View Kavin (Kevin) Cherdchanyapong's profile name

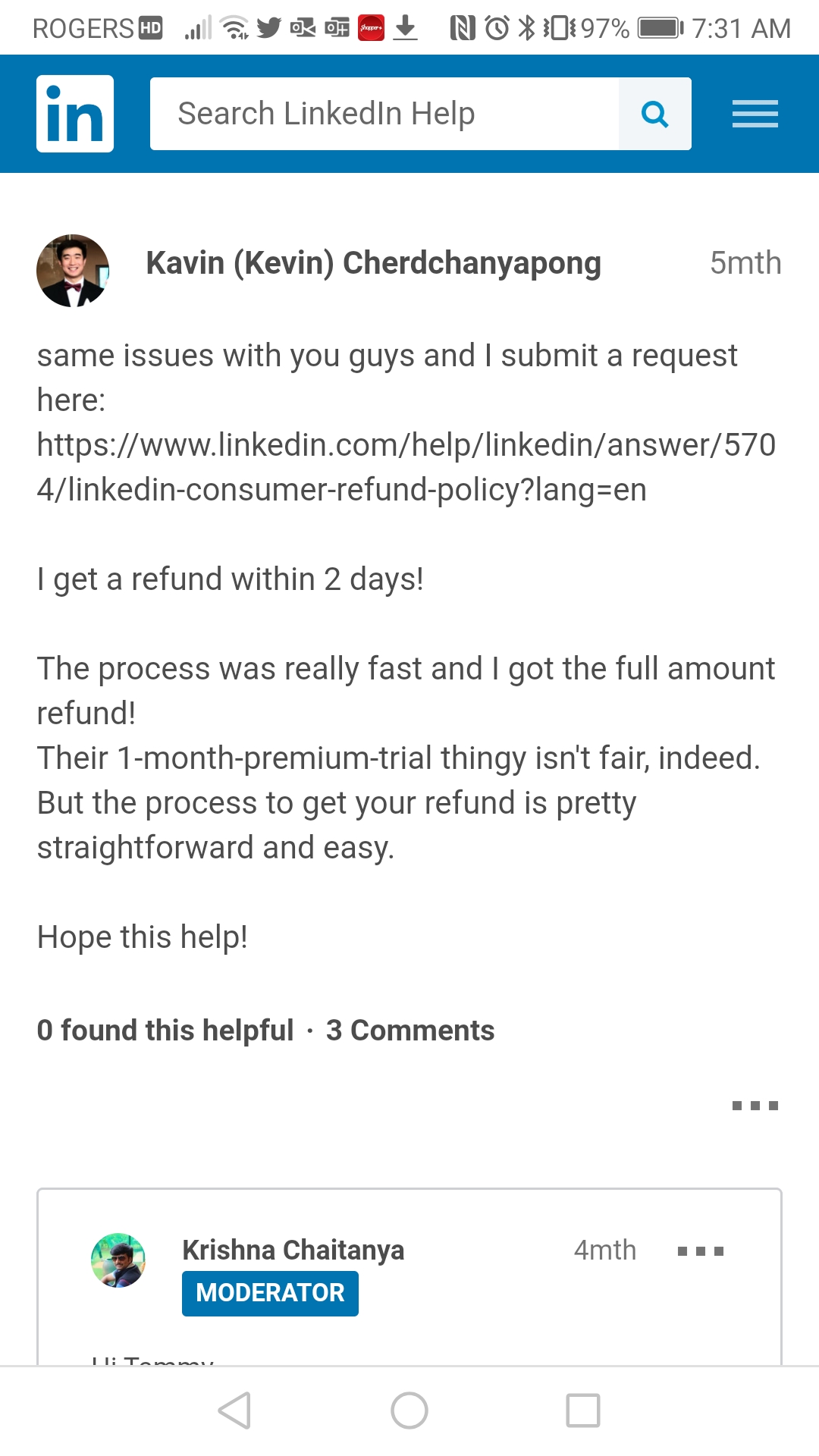coord(373,263)
